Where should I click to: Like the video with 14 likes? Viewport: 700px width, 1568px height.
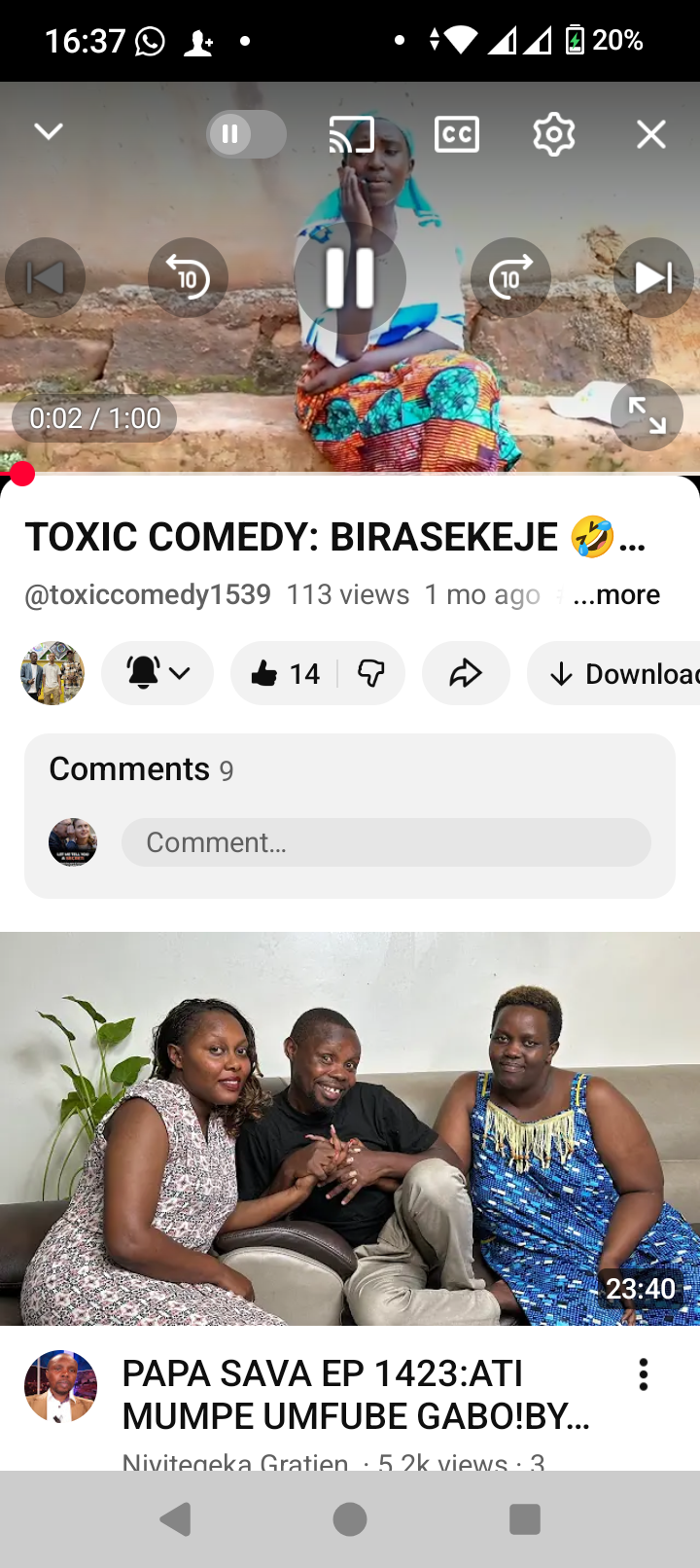click(285, 673)
